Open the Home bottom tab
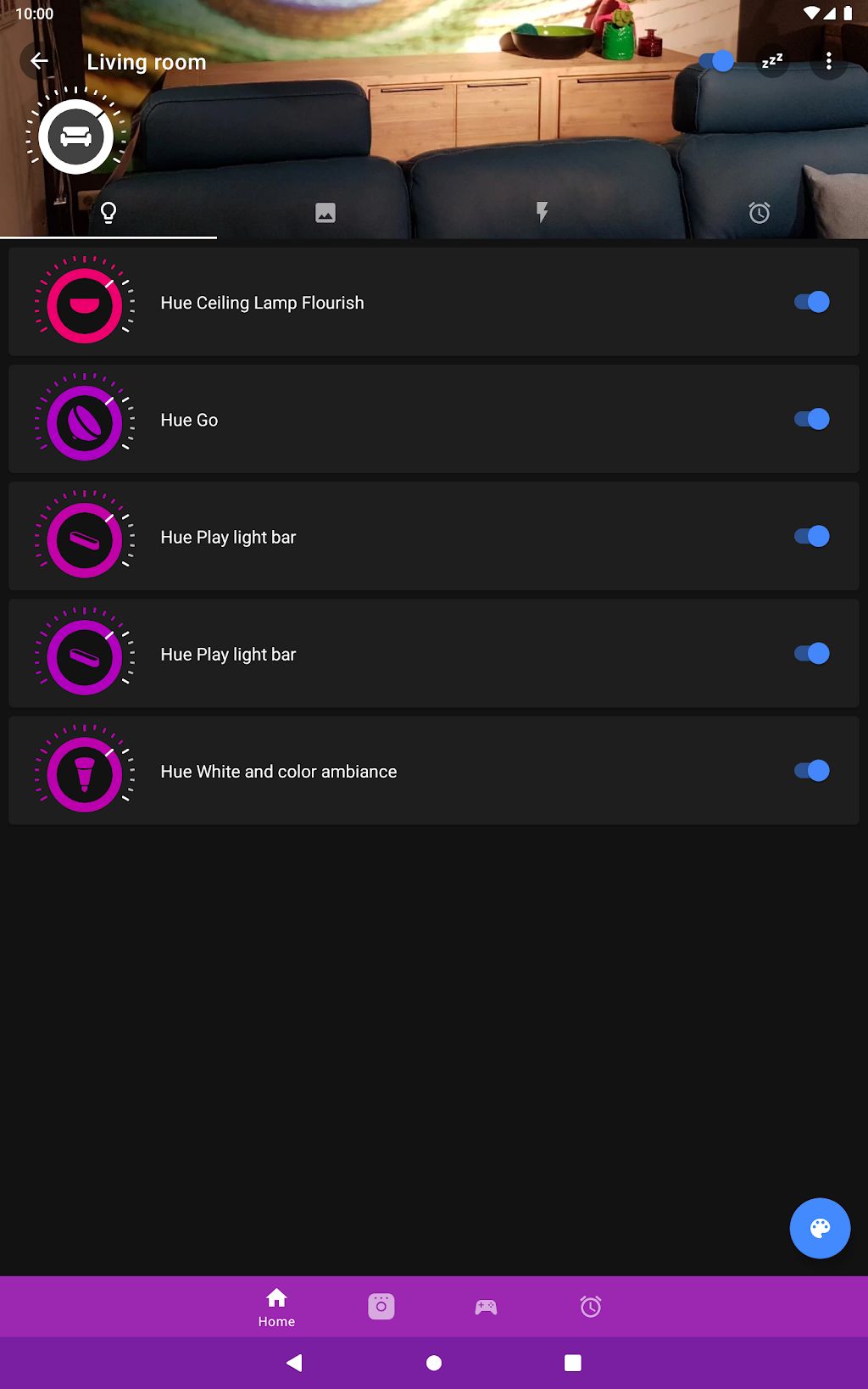 [276, 1307]
